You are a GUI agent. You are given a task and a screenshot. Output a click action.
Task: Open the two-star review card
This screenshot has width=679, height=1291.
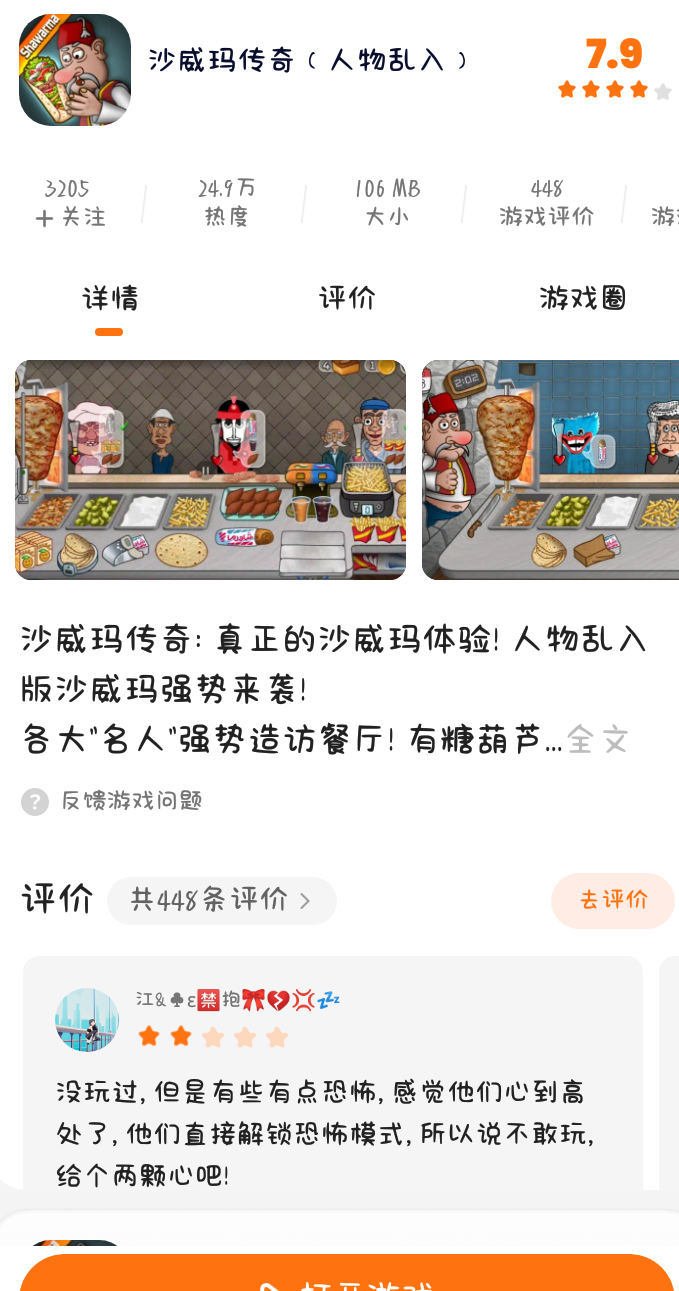coord(333,1100)
